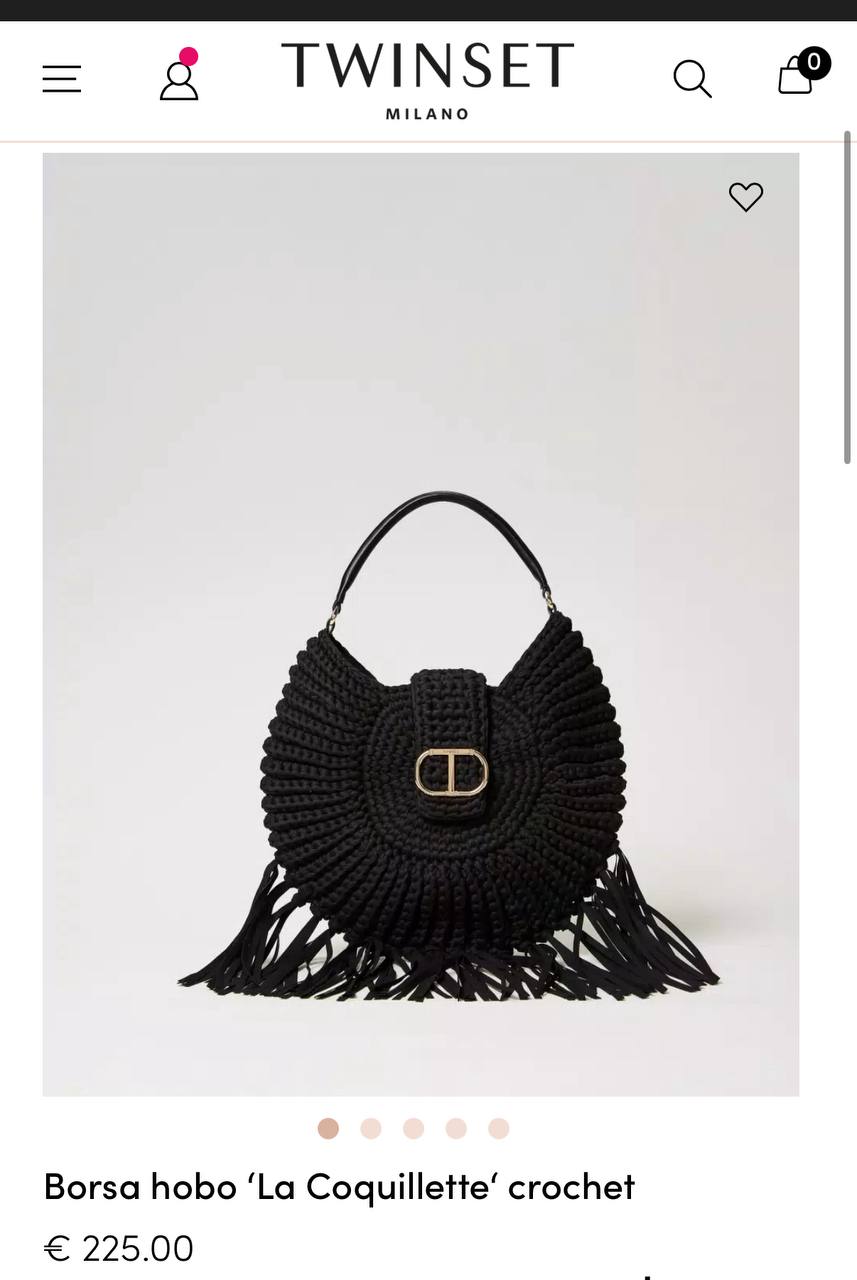
Task: Jump to the third image dot
Action: (414, 1129)
